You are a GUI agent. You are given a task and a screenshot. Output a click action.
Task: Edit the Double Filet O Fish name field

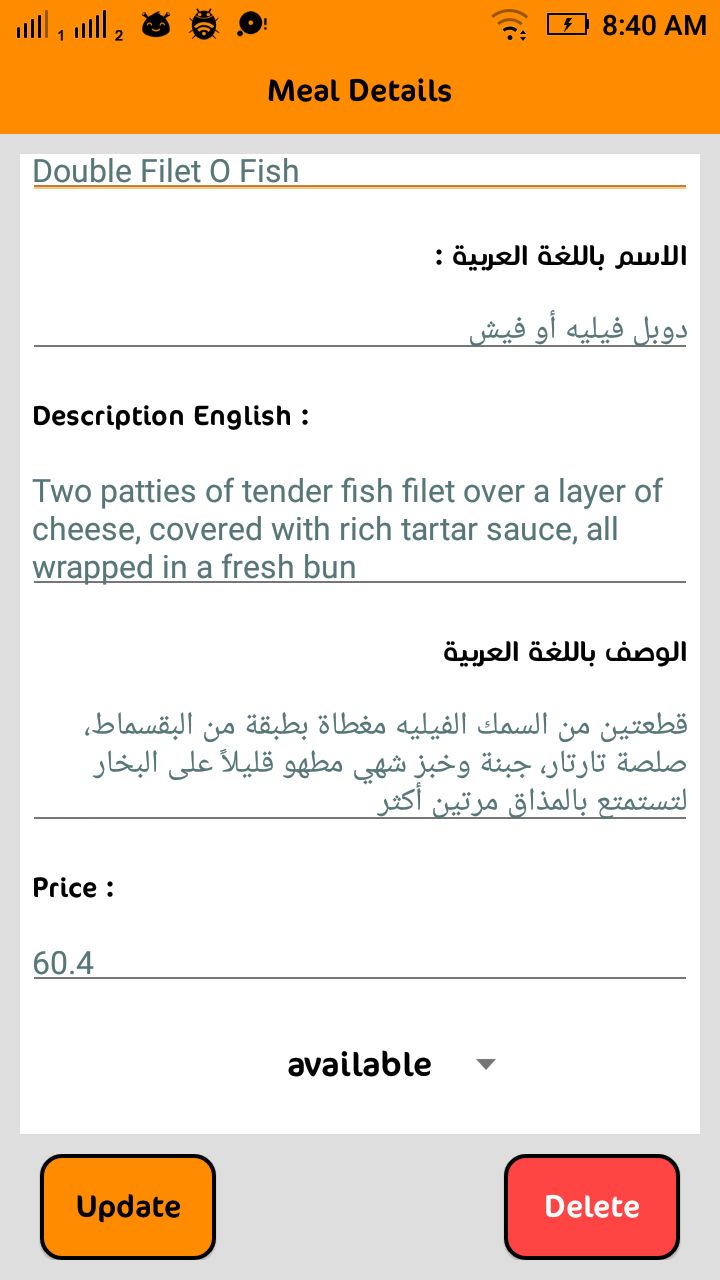359,171
